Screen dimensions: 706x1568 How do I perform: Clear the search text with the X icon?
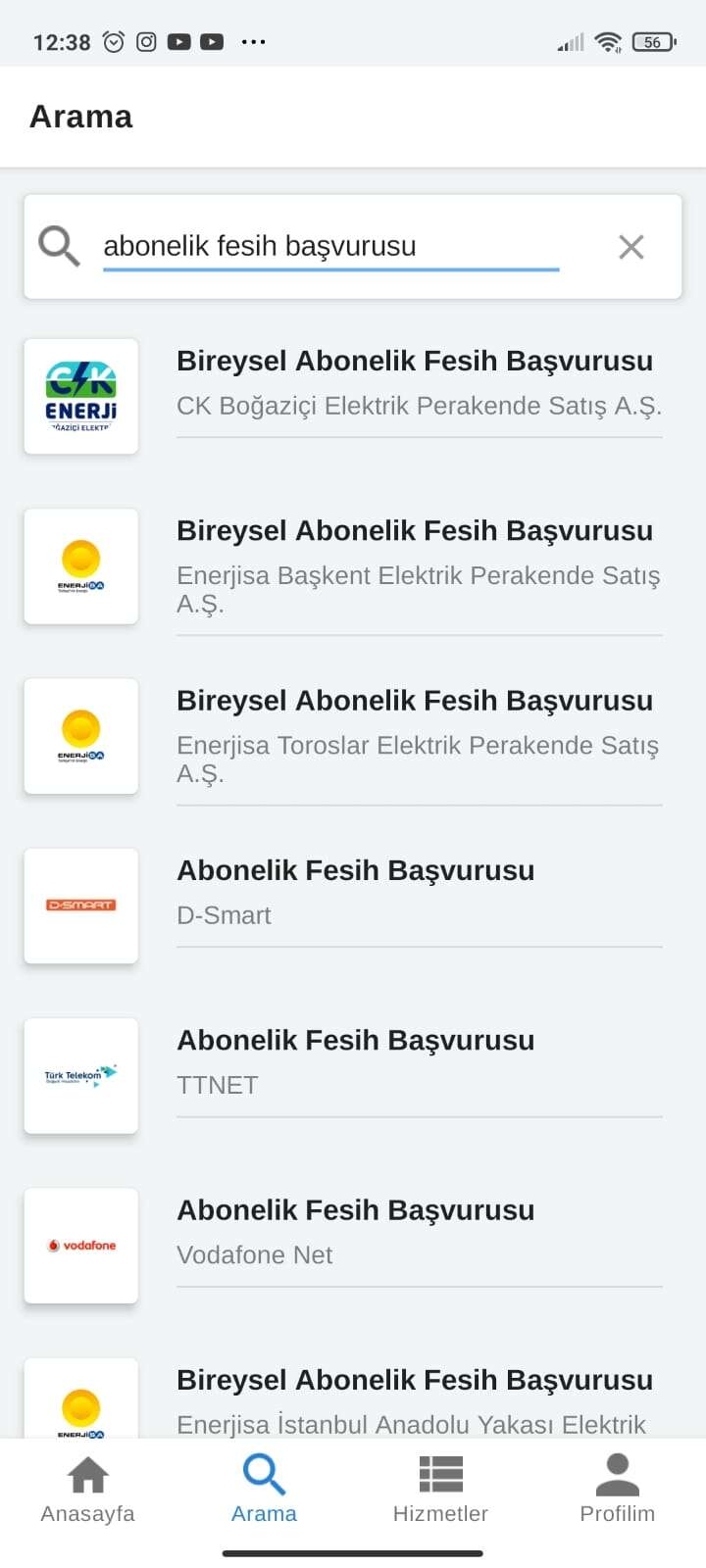click(x=631, y=247)
